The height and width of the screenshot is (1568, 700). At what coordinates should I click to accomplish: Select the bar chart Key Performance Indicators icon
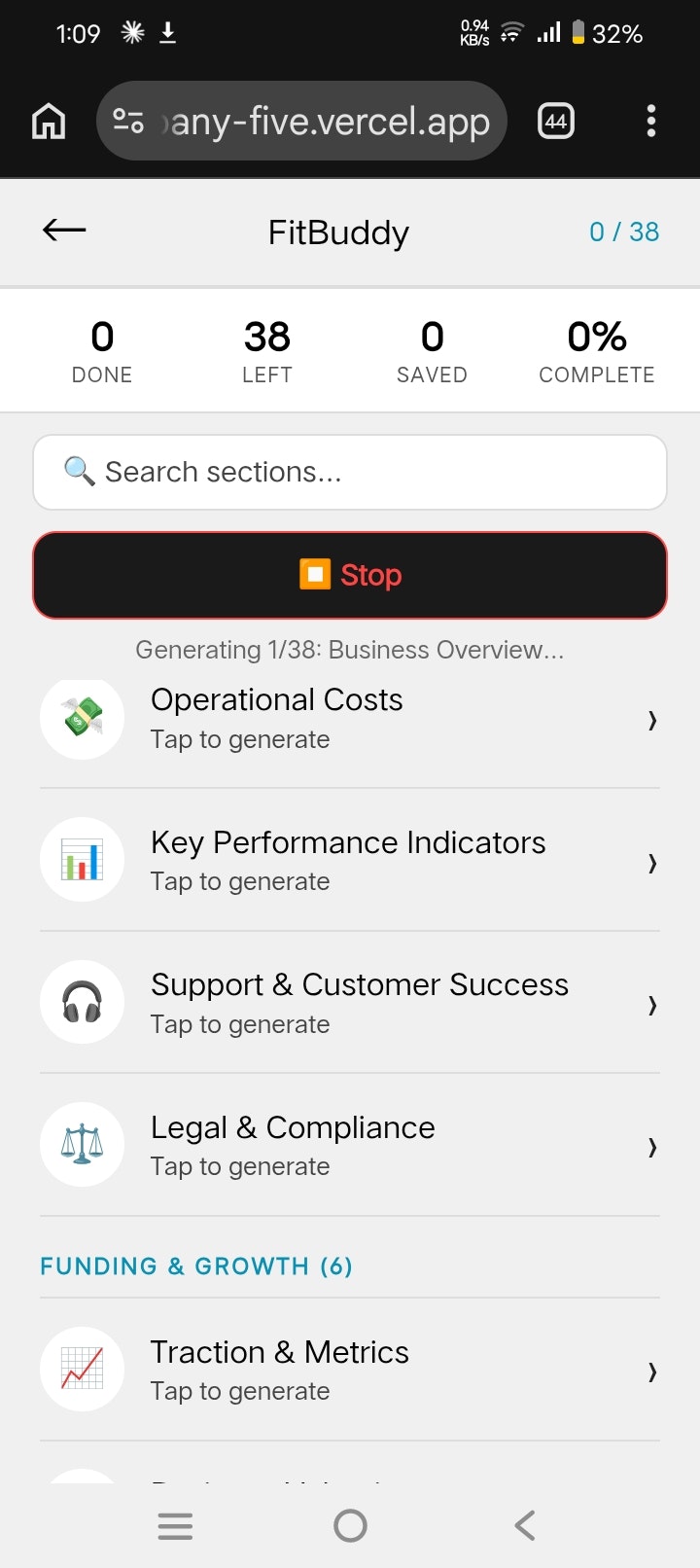point(82,860)
